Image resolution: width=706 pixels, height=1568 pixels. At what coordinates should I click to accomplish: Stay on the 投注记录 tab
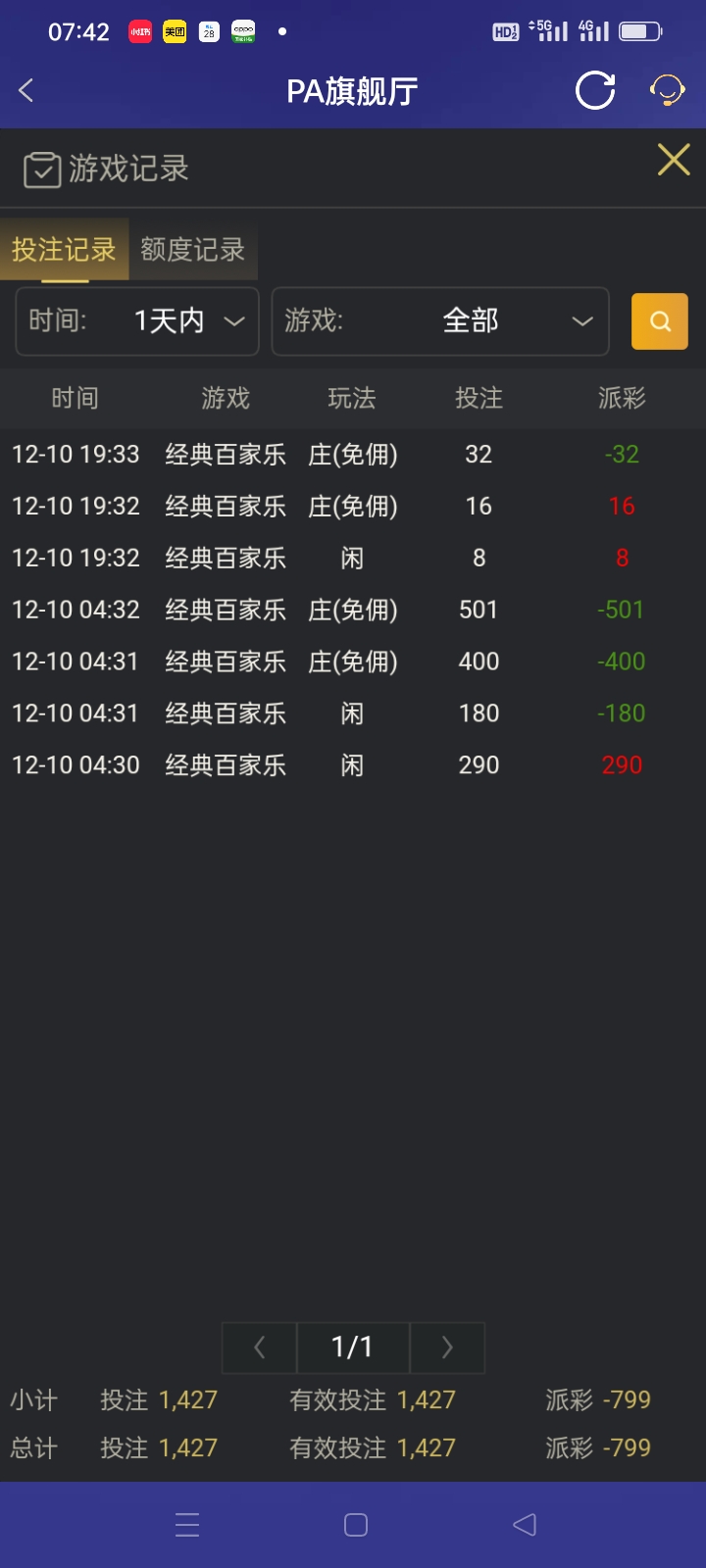tap(63, 250)
